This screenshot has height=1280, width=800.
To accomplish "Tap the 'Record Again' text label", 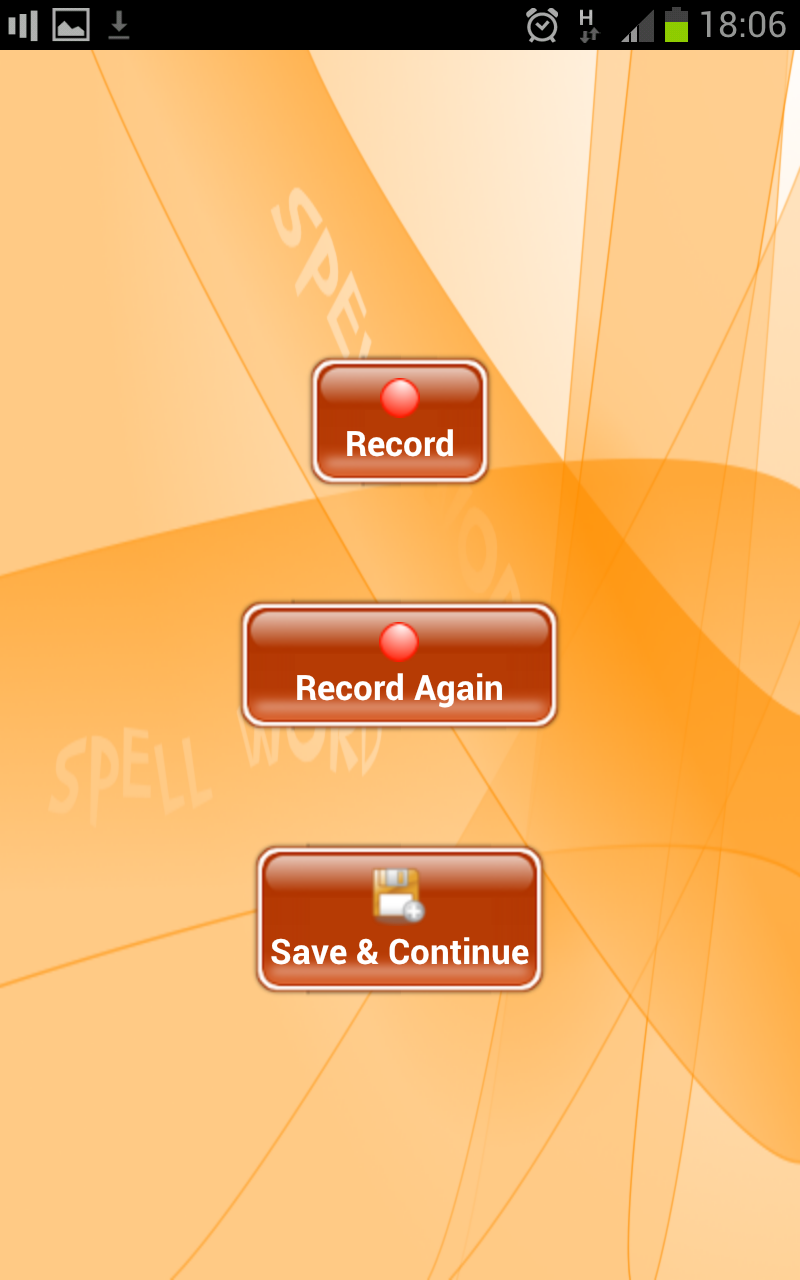I will click(x=398, y=688).
